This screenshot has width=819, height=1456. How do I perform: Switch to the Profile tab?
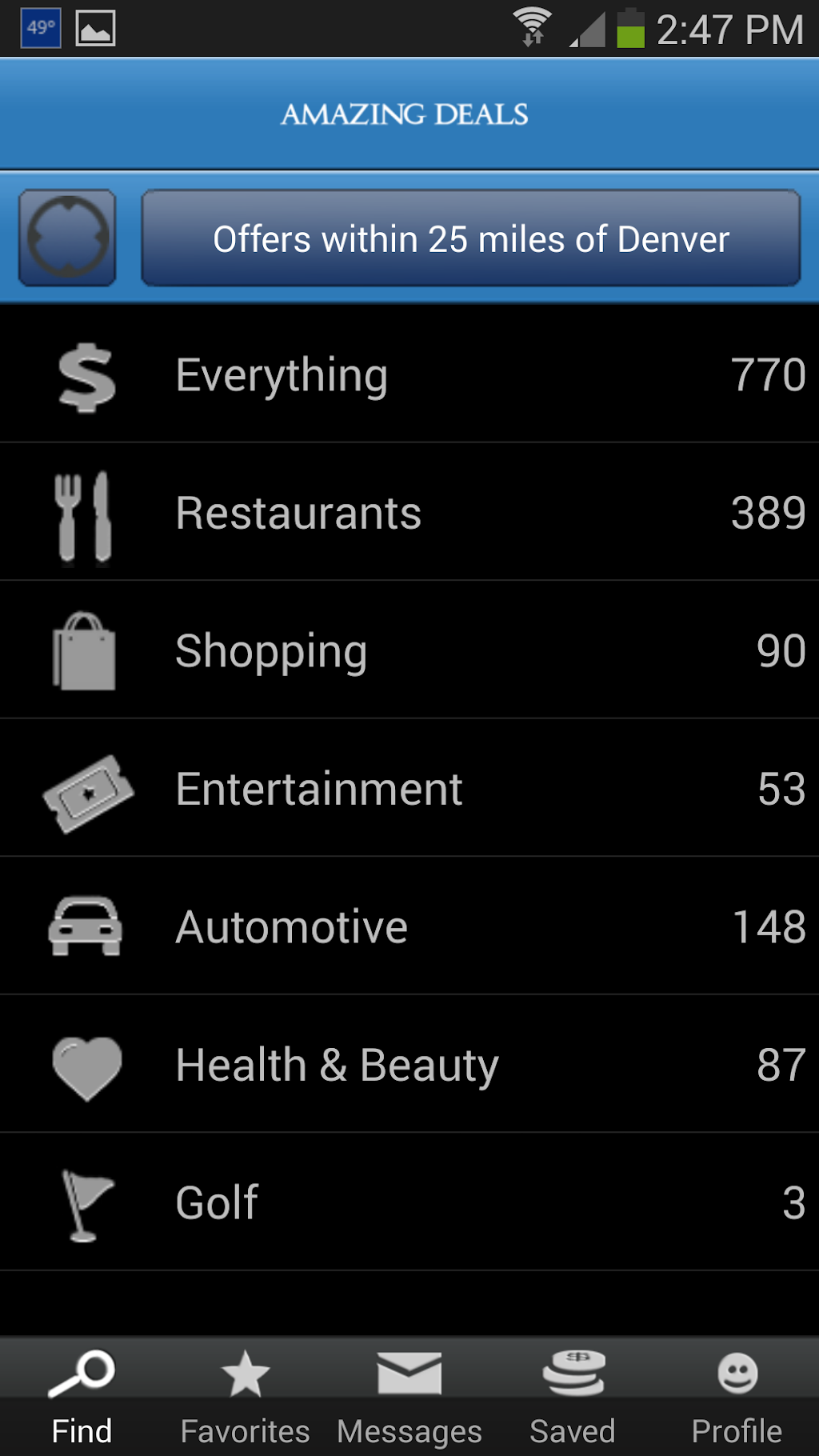click(x=737, y=1397)
